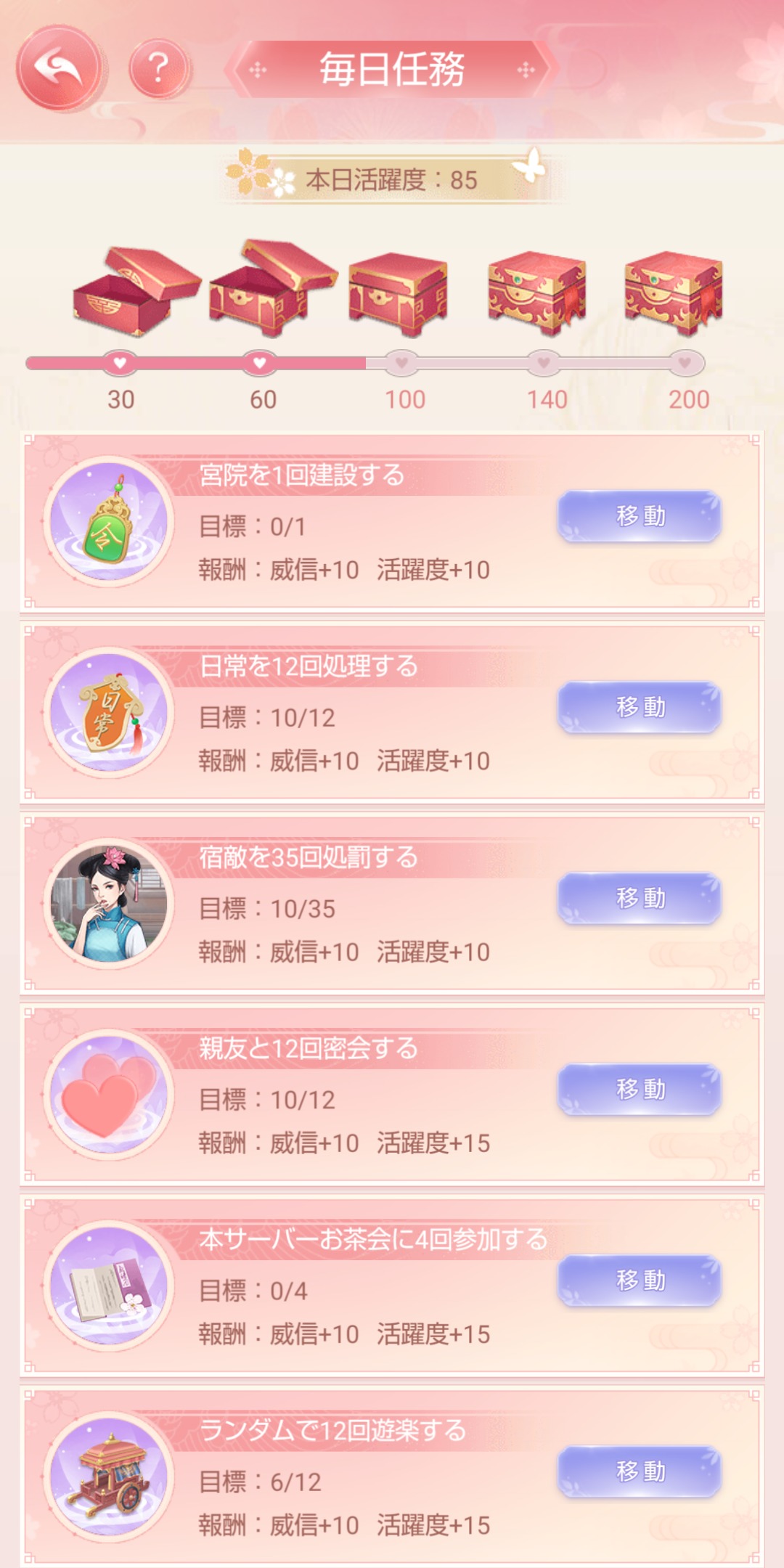Viewport: 784px width, 1568px height.
Task: Open the 30 activity reward chest
Action: click(135, 292)
